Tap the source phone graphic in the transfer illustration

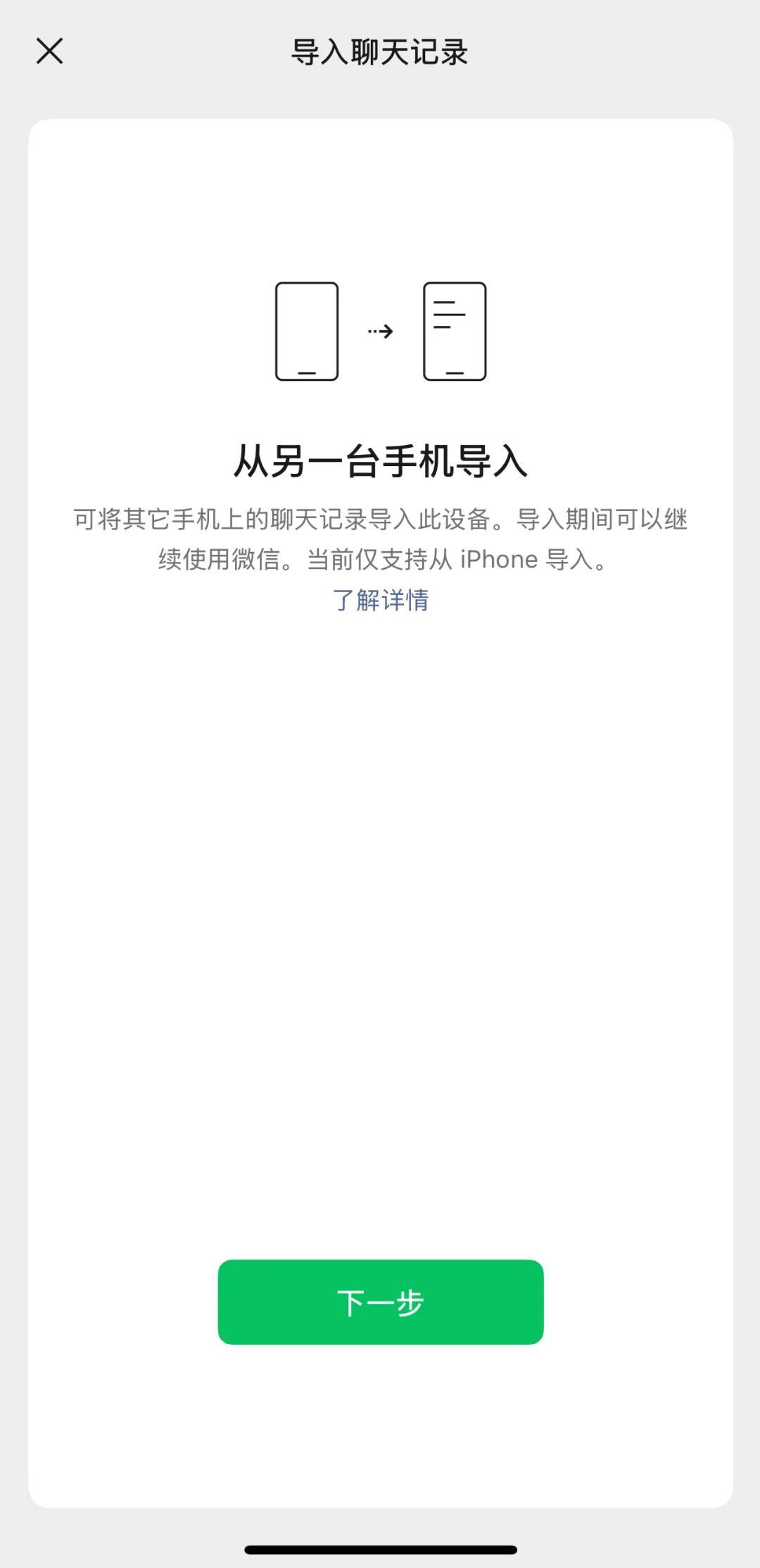pos(306,332)
